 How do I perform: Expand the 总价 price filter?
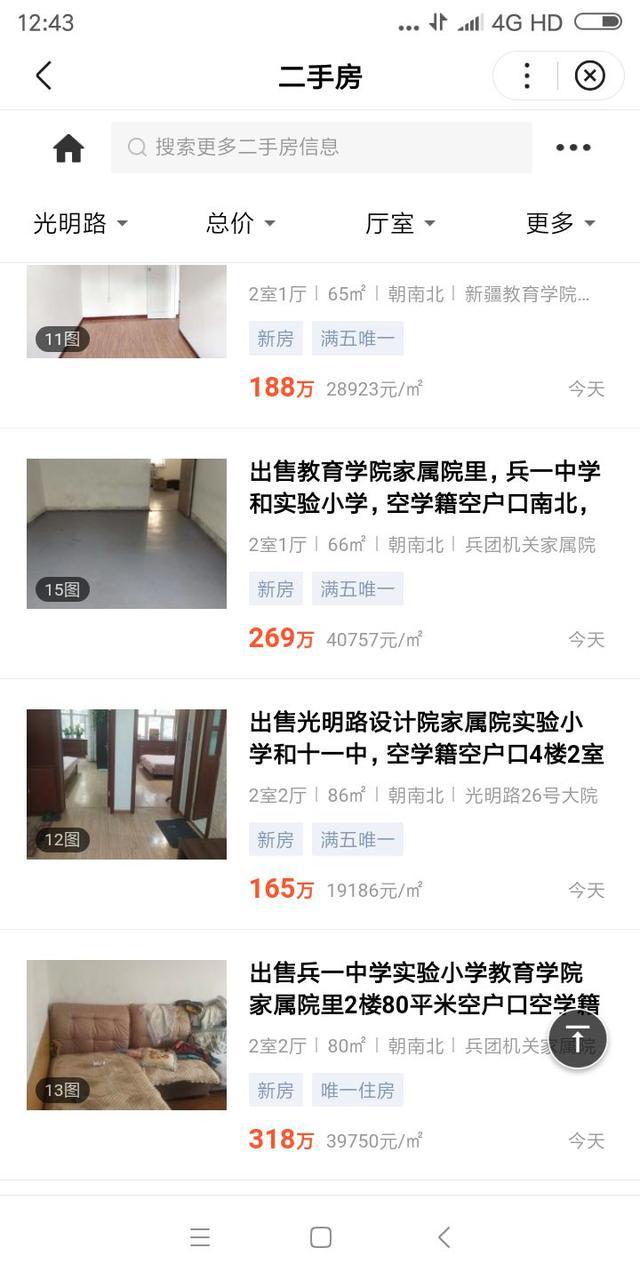[x=240, y=224]
